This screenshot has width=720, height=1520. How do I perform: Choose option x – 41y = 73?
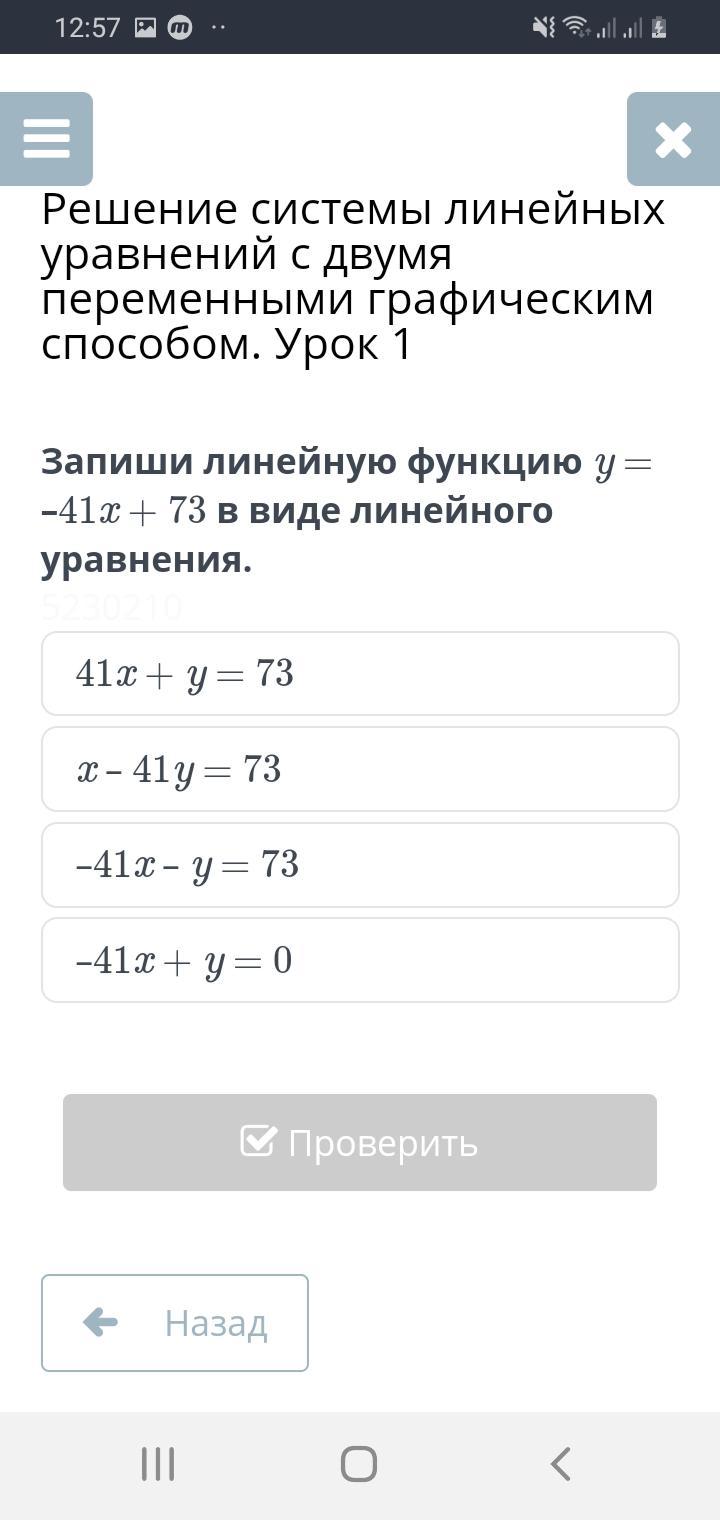[360, 769]
